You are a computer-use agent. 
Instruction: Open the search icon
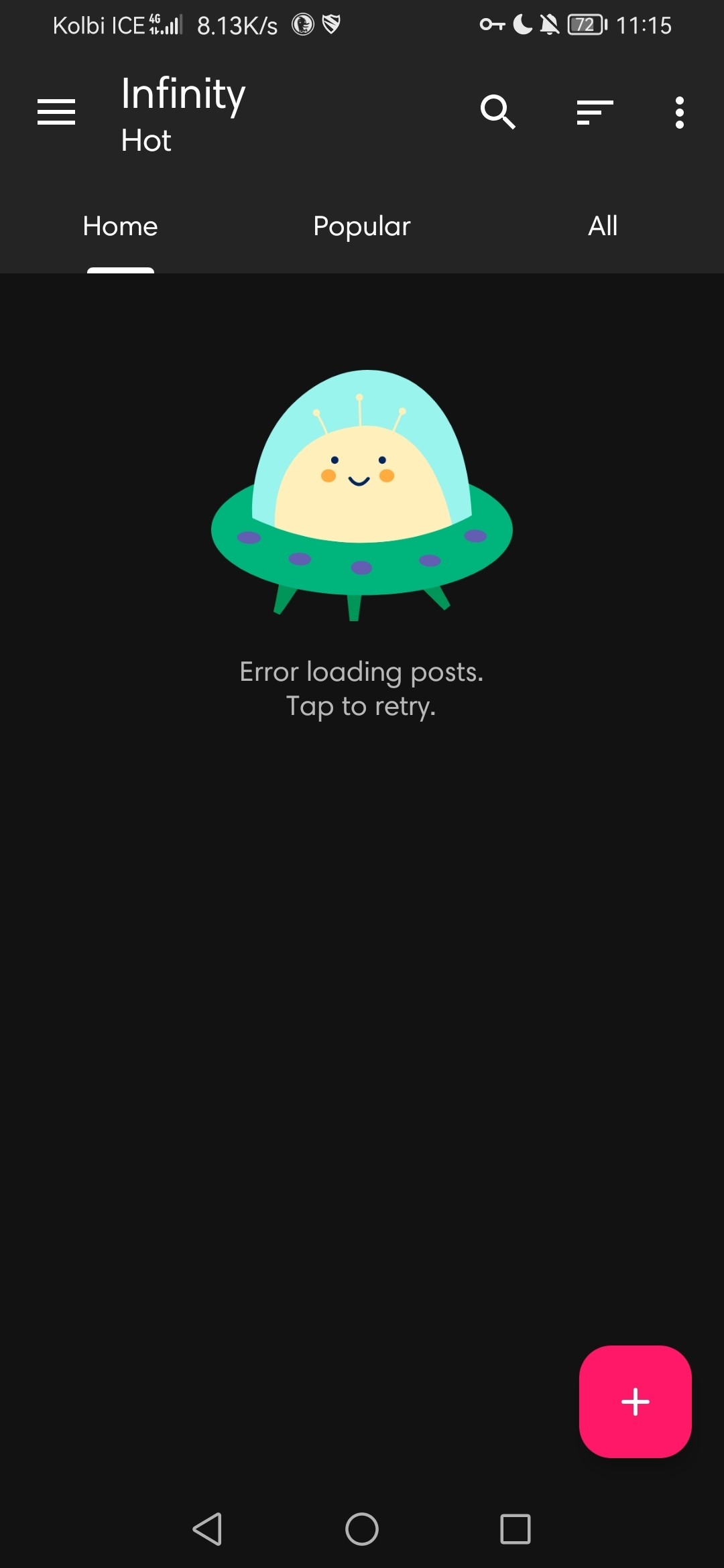497,112
